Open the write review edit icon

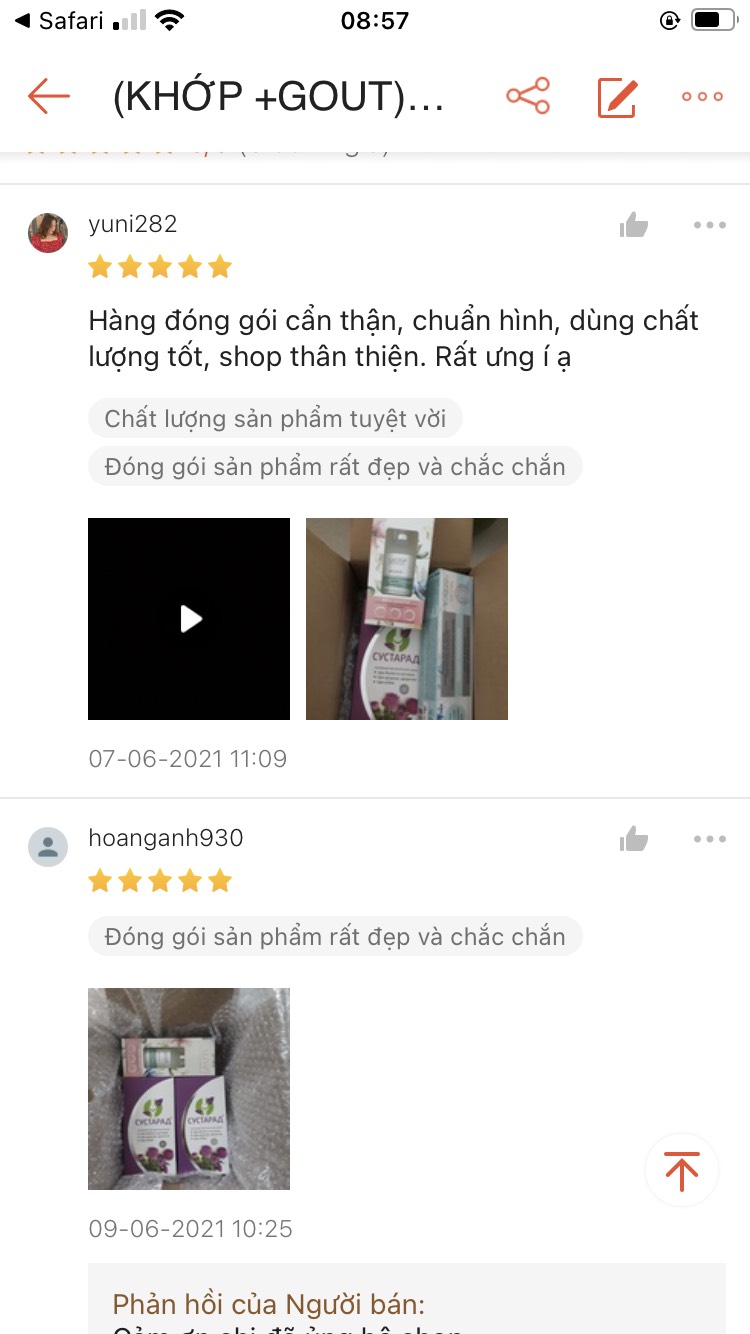pos(617,97)
